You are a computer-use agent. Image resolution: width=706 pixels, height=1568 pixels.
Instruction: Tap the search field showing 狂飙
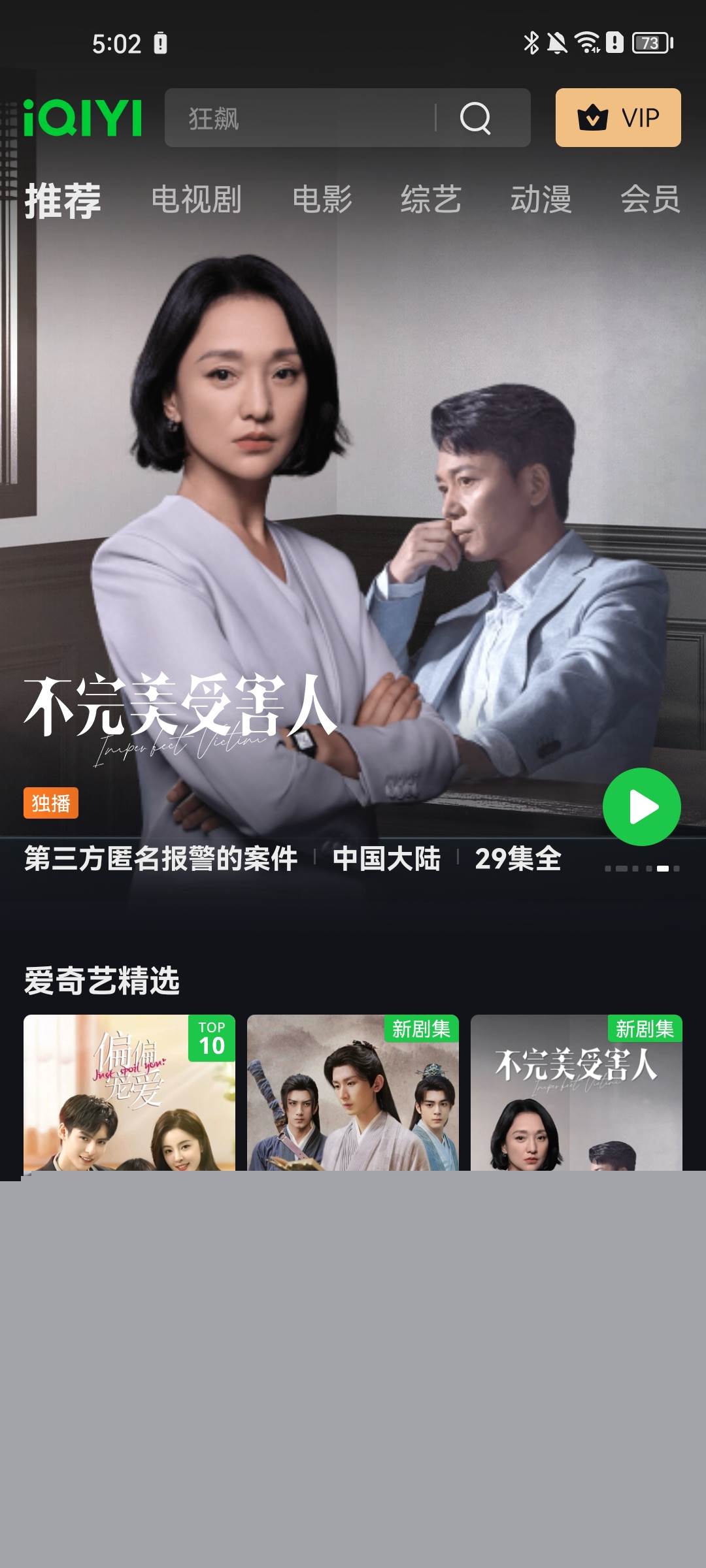[x=301, y=118]
